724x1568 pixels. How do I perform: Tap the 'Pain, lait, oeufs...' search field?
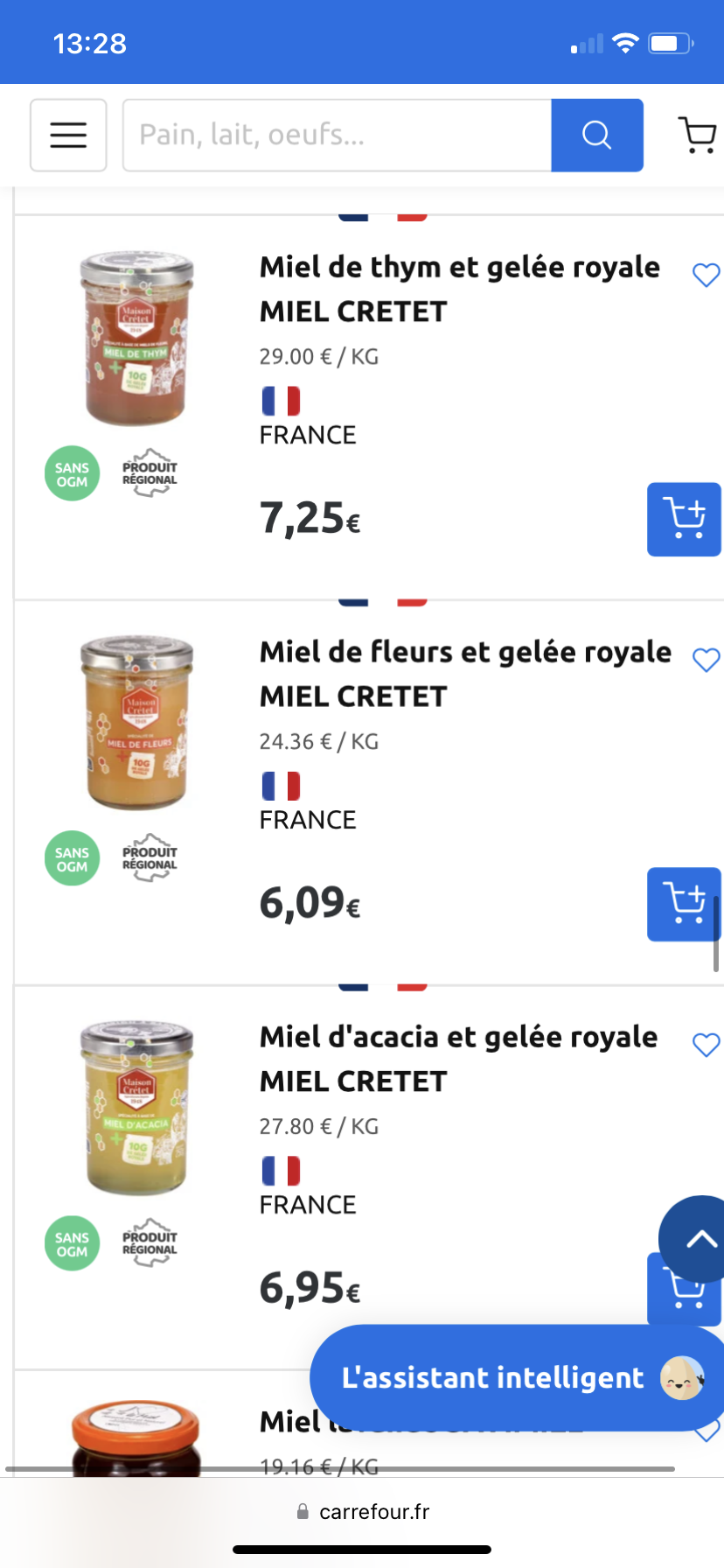pyautogui.click(x=337, y=135)
